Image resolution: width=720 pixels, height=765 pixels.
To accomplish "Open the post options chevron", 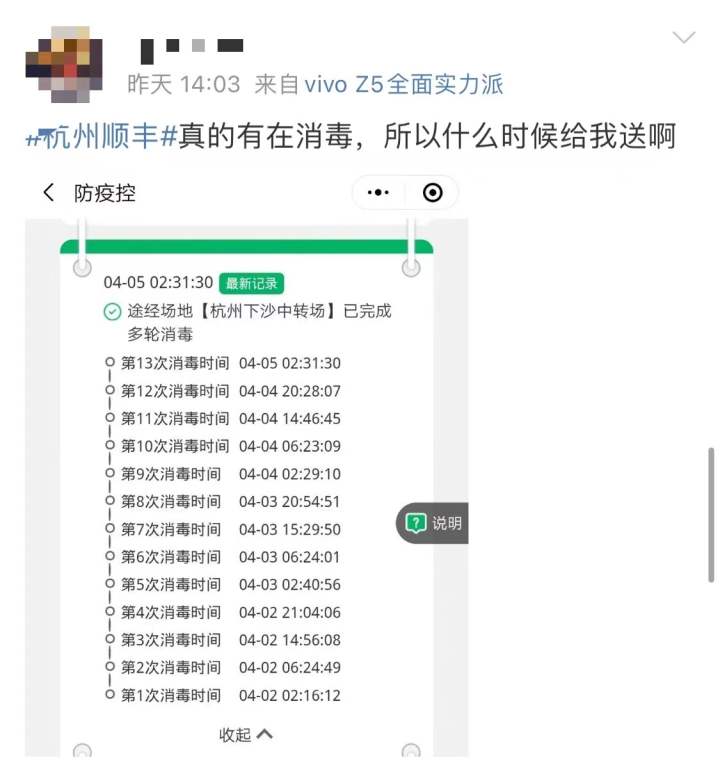I will 684,38.
